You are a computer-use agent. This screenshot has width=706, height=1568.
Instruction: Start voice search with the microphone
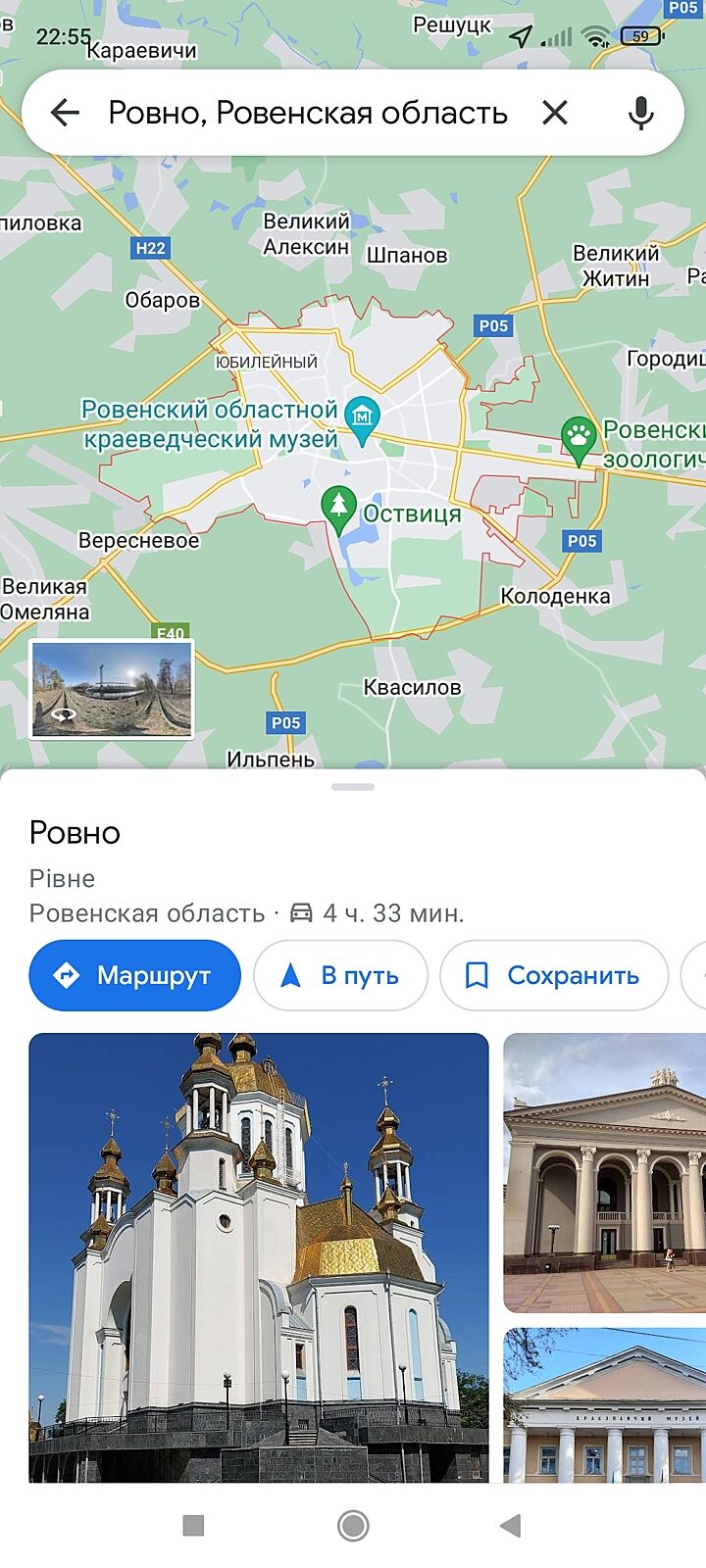tap(640, 113)
